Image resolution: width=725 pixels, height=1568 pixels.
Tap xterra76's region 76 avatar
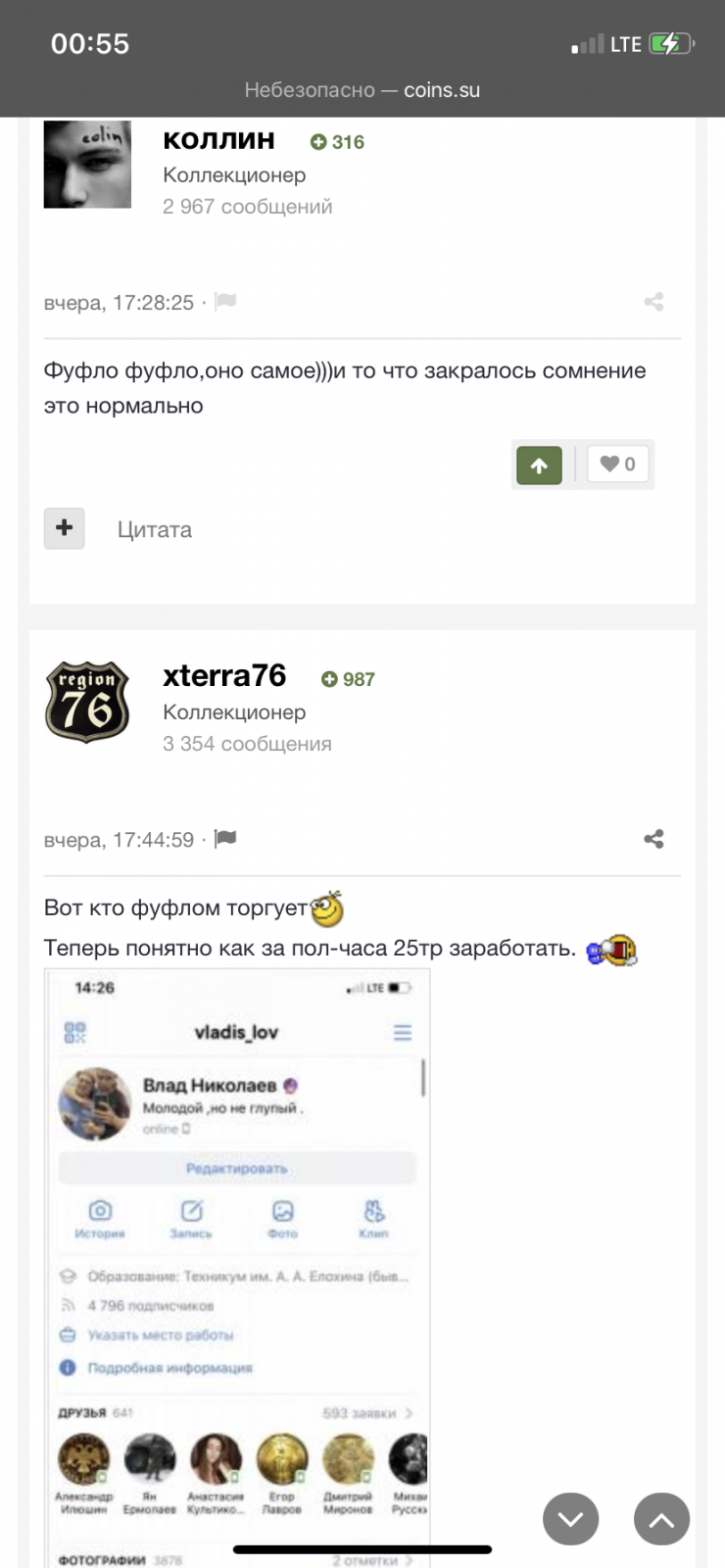pyautogui.click(x=87, y=702)
